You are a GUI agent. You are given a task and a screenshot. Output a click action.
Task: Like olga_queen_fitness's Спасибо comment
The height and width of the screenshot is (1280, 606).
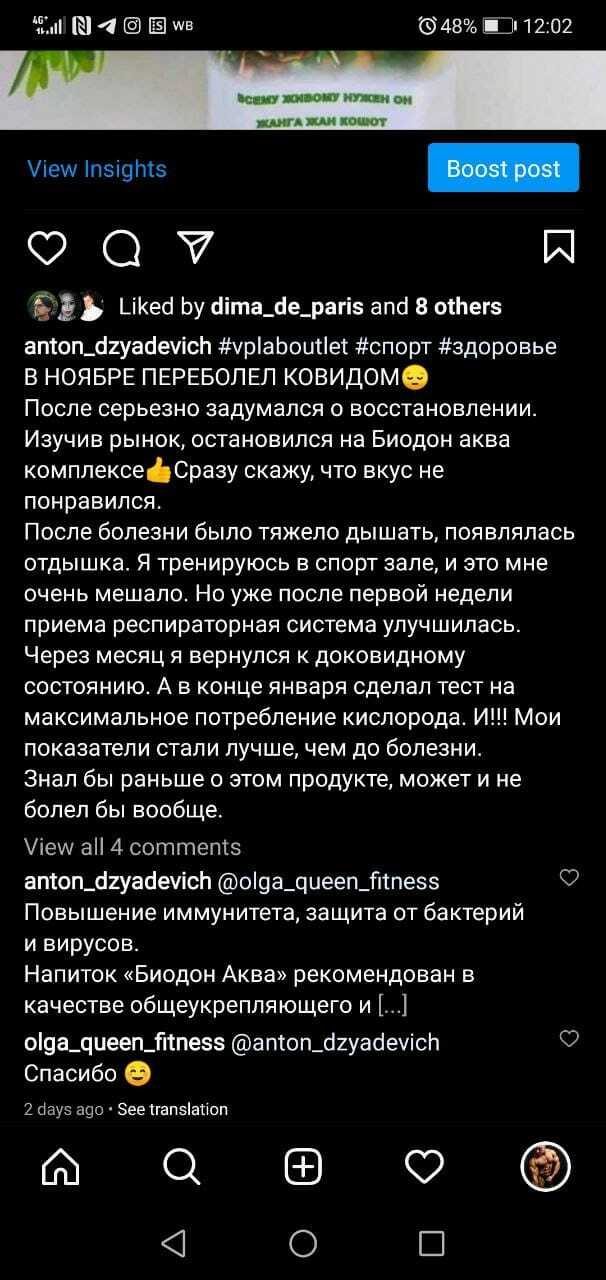(569, 1039)
